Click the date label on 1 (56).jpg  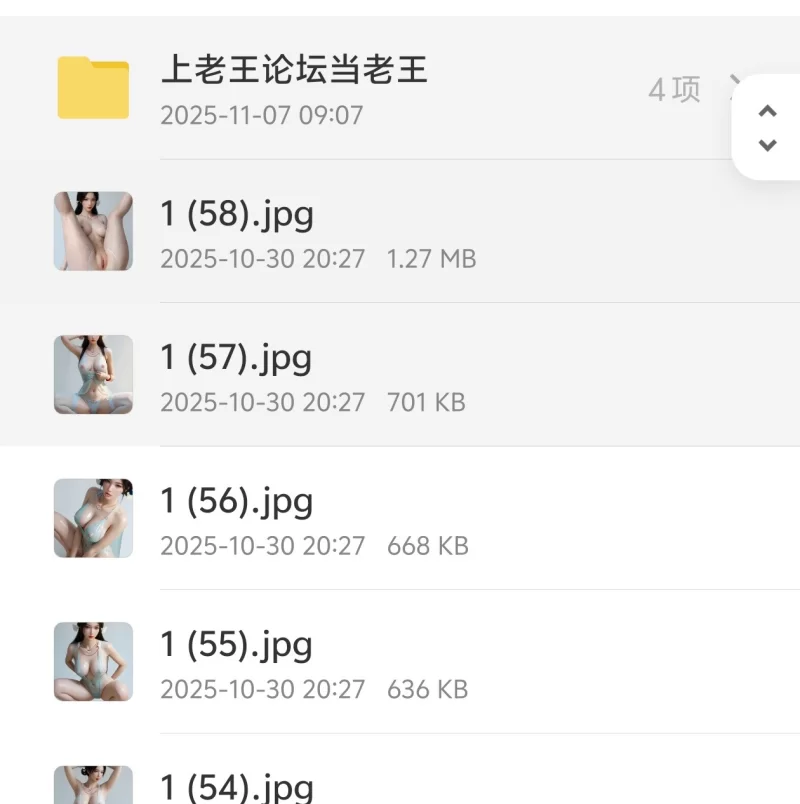coord(264,546)
